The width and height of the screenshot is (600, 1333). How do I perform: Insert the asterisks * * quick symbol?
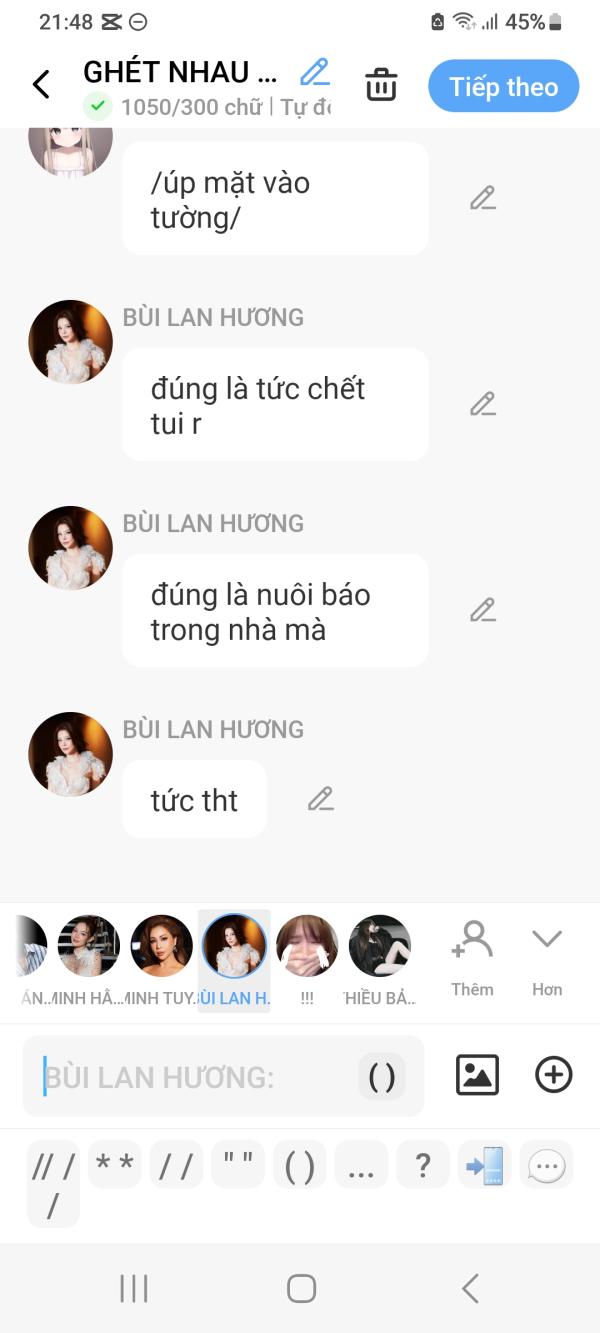point(115,1166)
